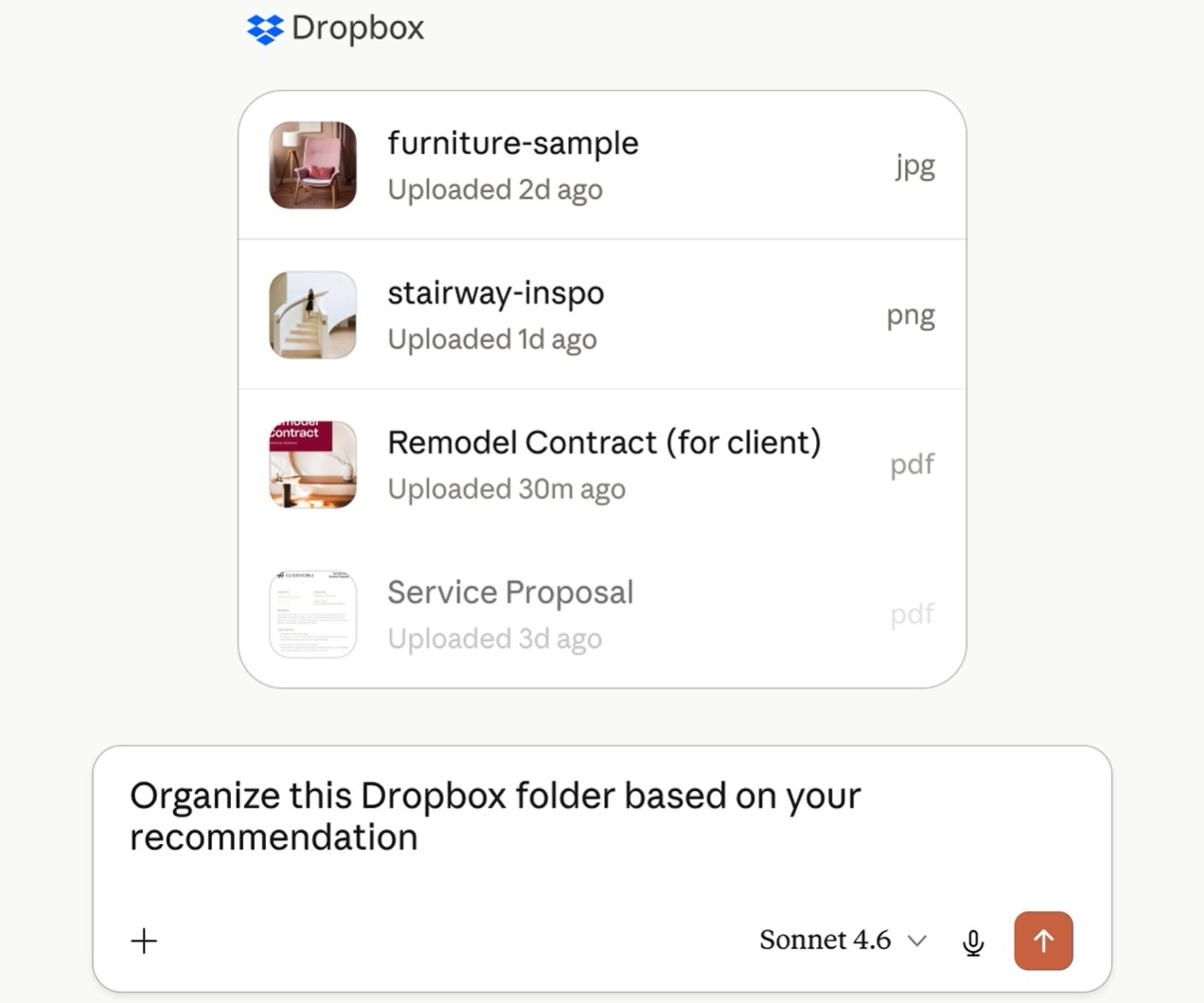Image resolution: width=1204 pixels, height=1003 pixels.
Task: Tap the plus icon to add attachment
Action: (x=144, y=941)
